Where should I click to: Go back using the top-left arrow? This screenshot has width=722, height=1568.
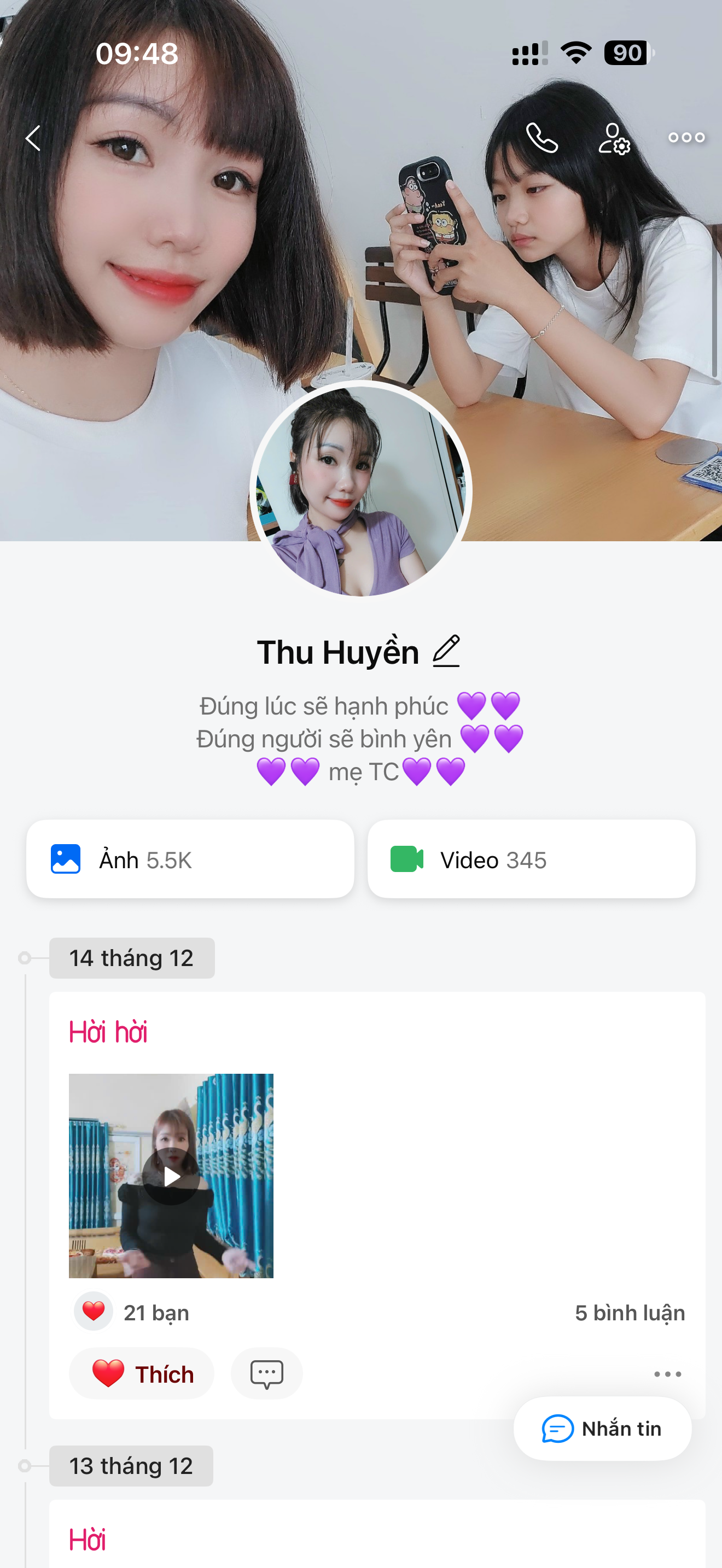pyautogui.click(x=33, y=138)
